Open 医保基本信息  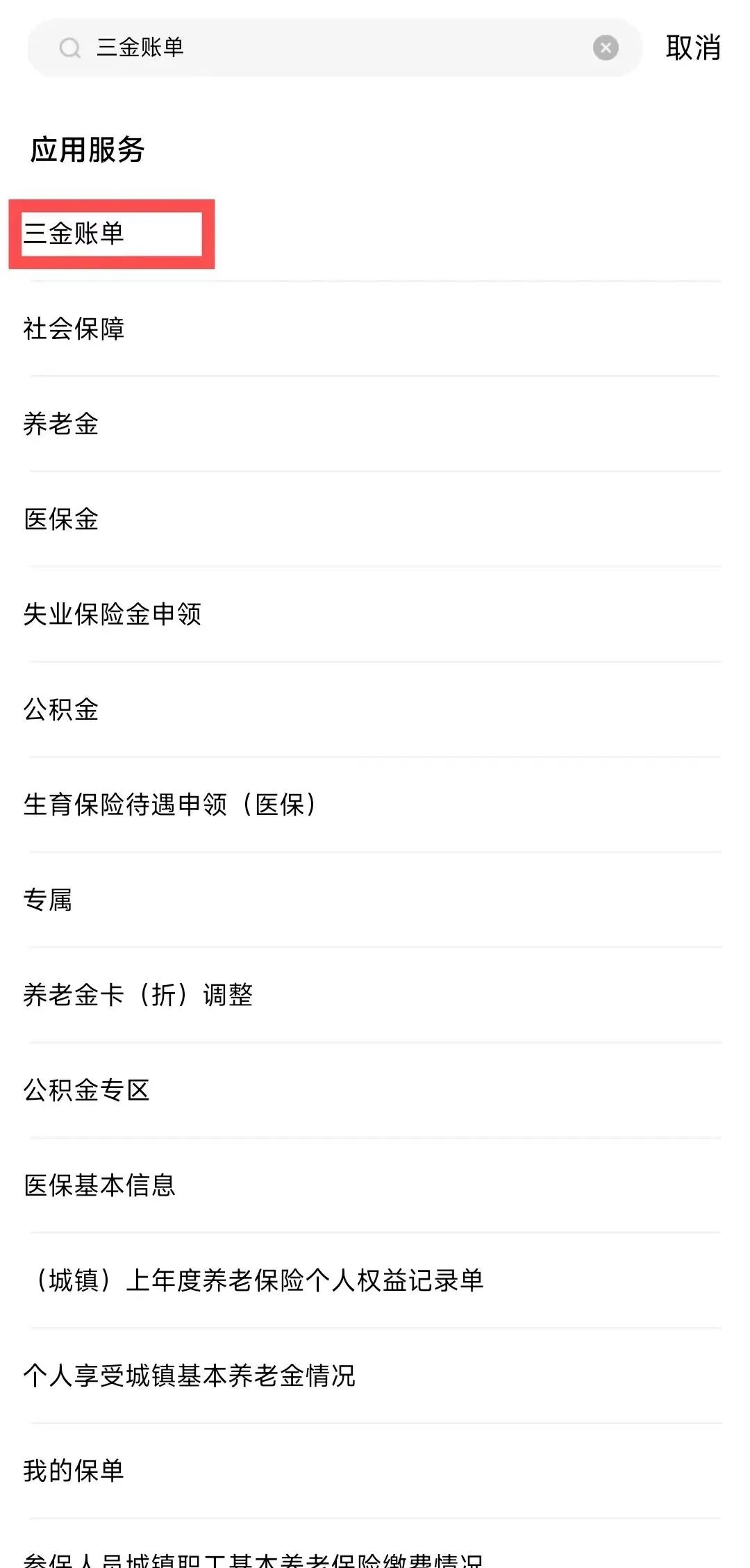[x=375, y=1185]
